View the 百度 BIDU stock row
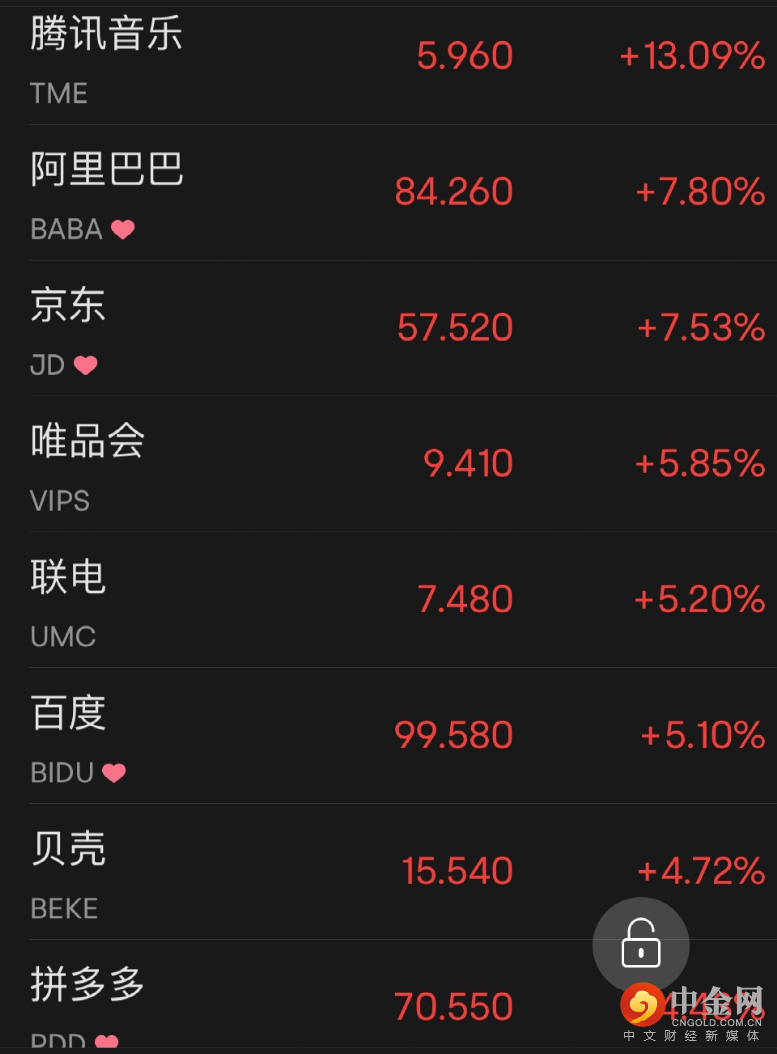Image resolution: width=777 pixels, height=1054 pixels. (x=388, y=737)
